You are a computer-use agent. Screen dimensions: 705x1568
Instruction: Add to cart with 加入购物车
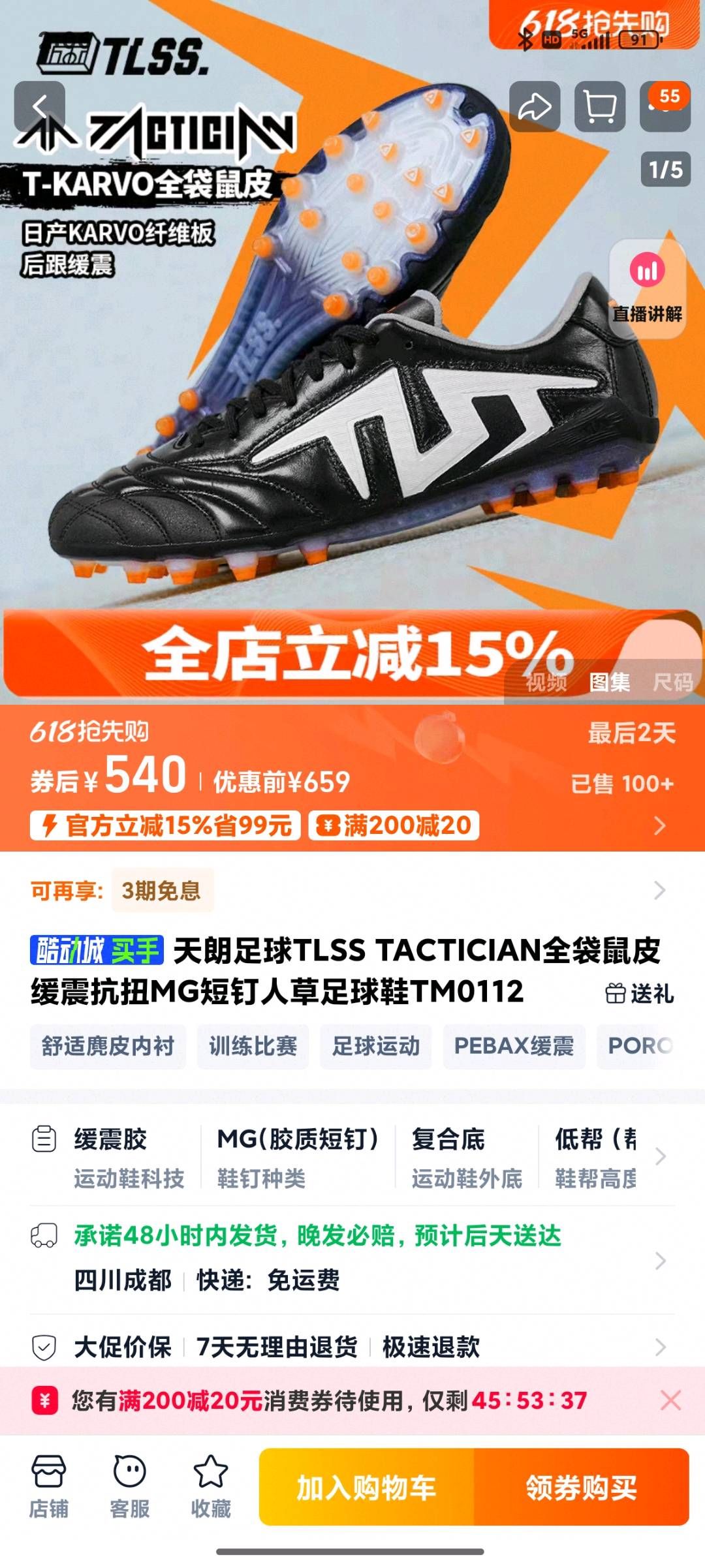click(366, 1488)
